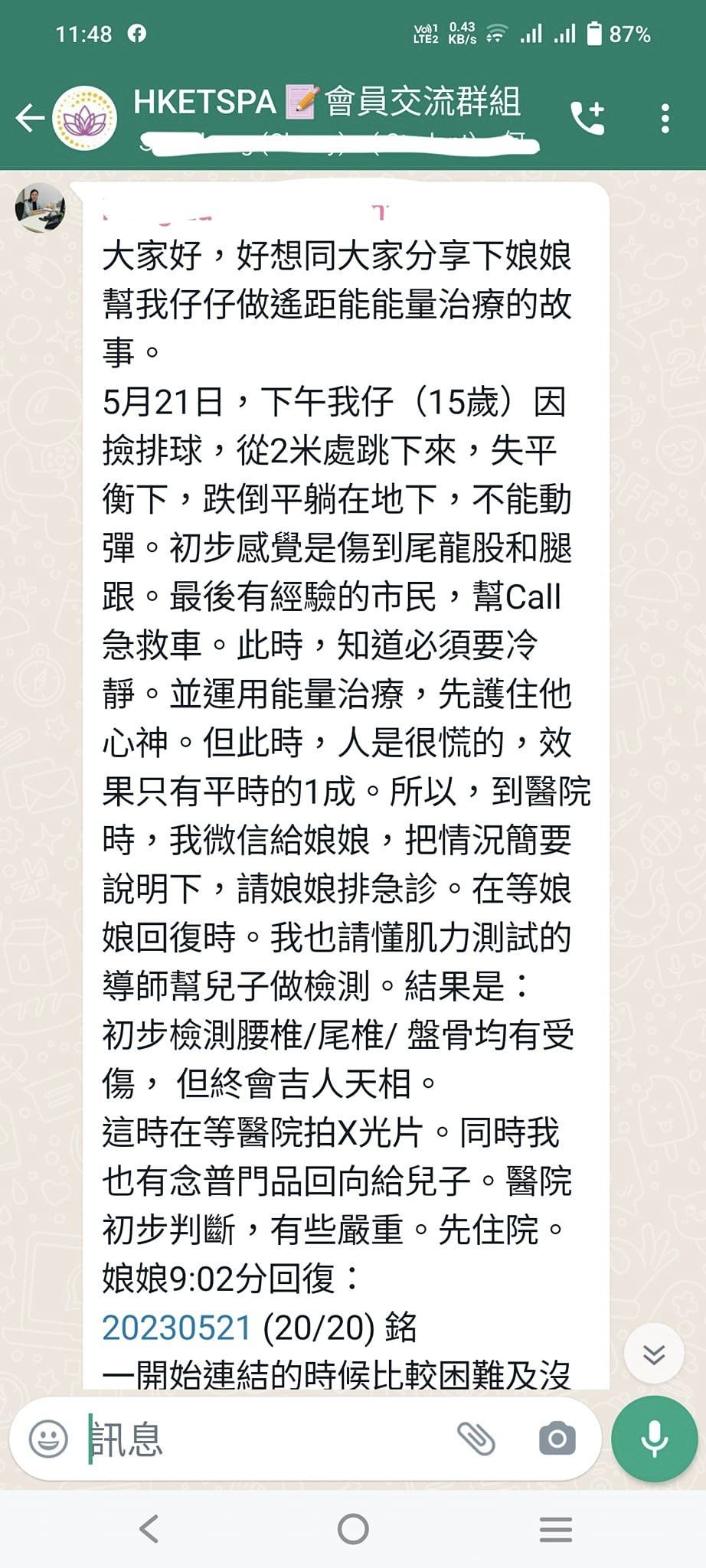
Task: Open the camera to send a photo
Action: 557,1439
